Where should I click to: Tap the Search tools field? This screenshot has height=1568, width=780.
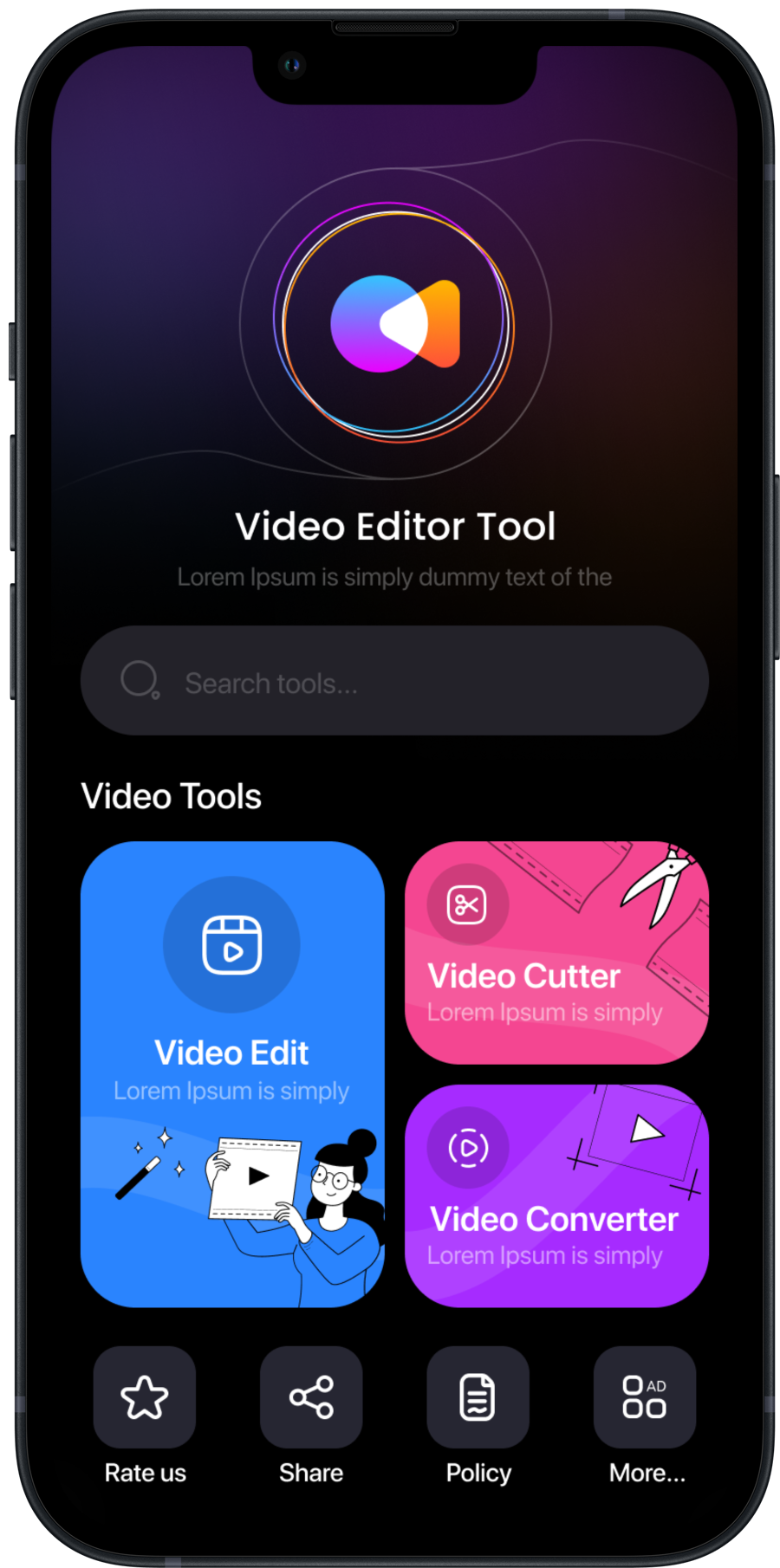(x=394, y=682)
